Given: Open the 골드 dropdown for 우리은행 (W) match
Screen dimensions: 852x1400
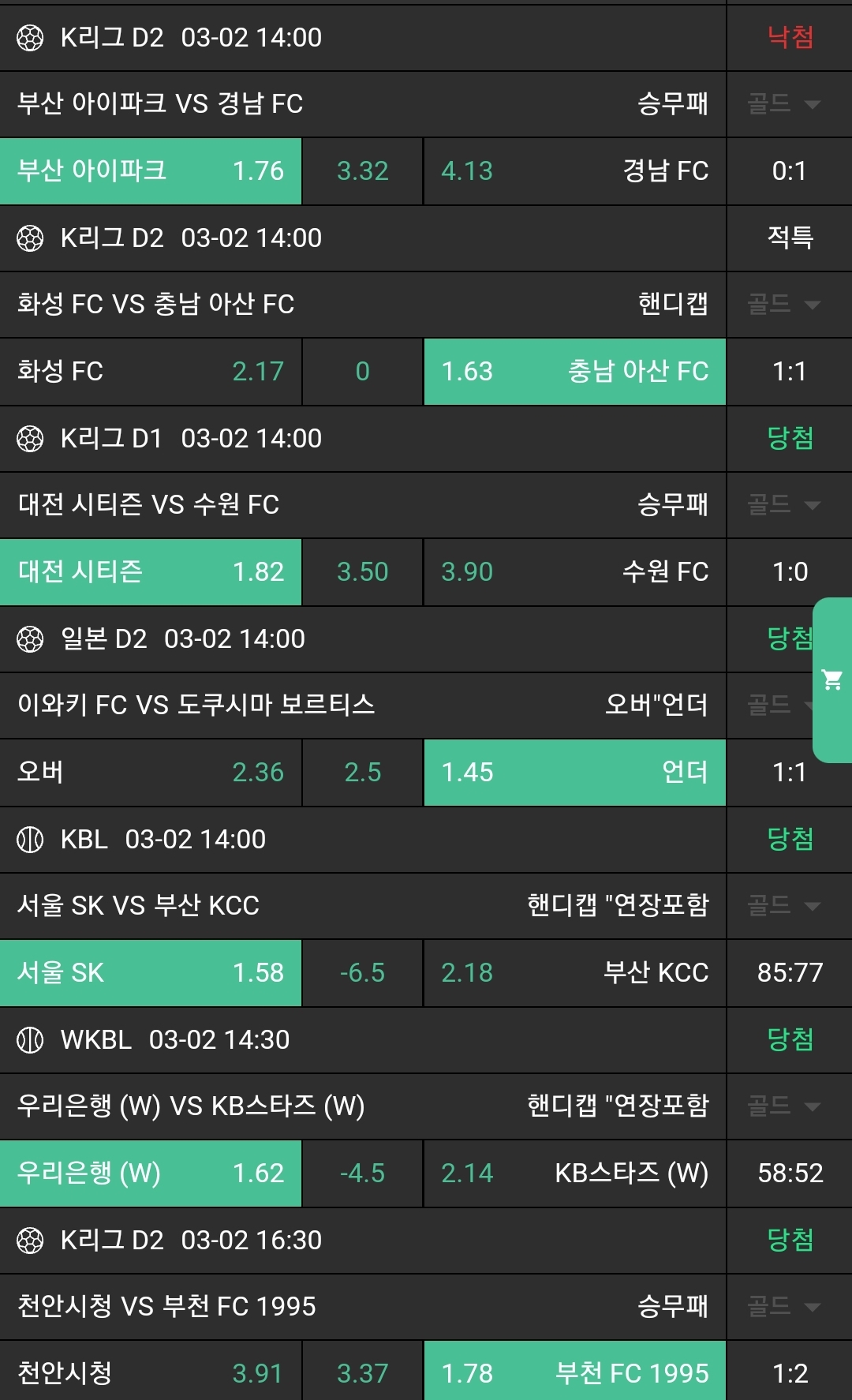Looking at the screenshot, I should click(x=783, y=1106).
